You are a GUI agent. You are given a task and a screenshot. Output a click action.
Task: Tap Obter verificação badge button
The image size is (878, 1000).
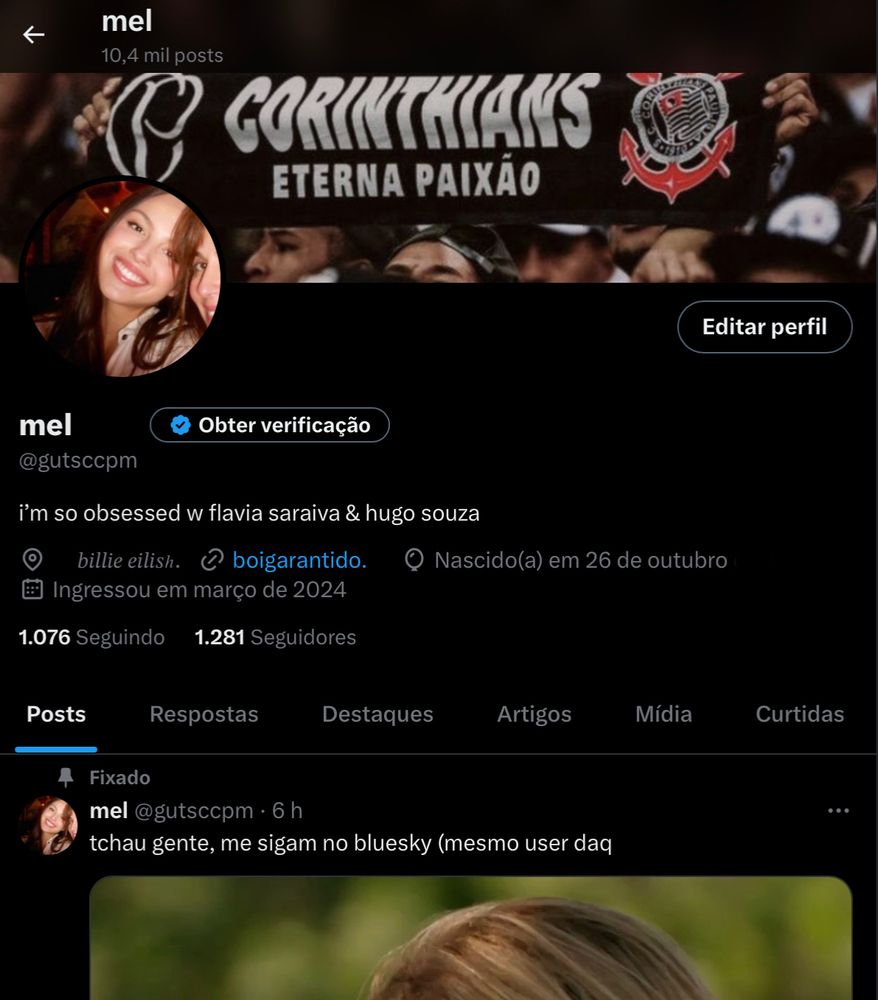[x=269, y=425]
